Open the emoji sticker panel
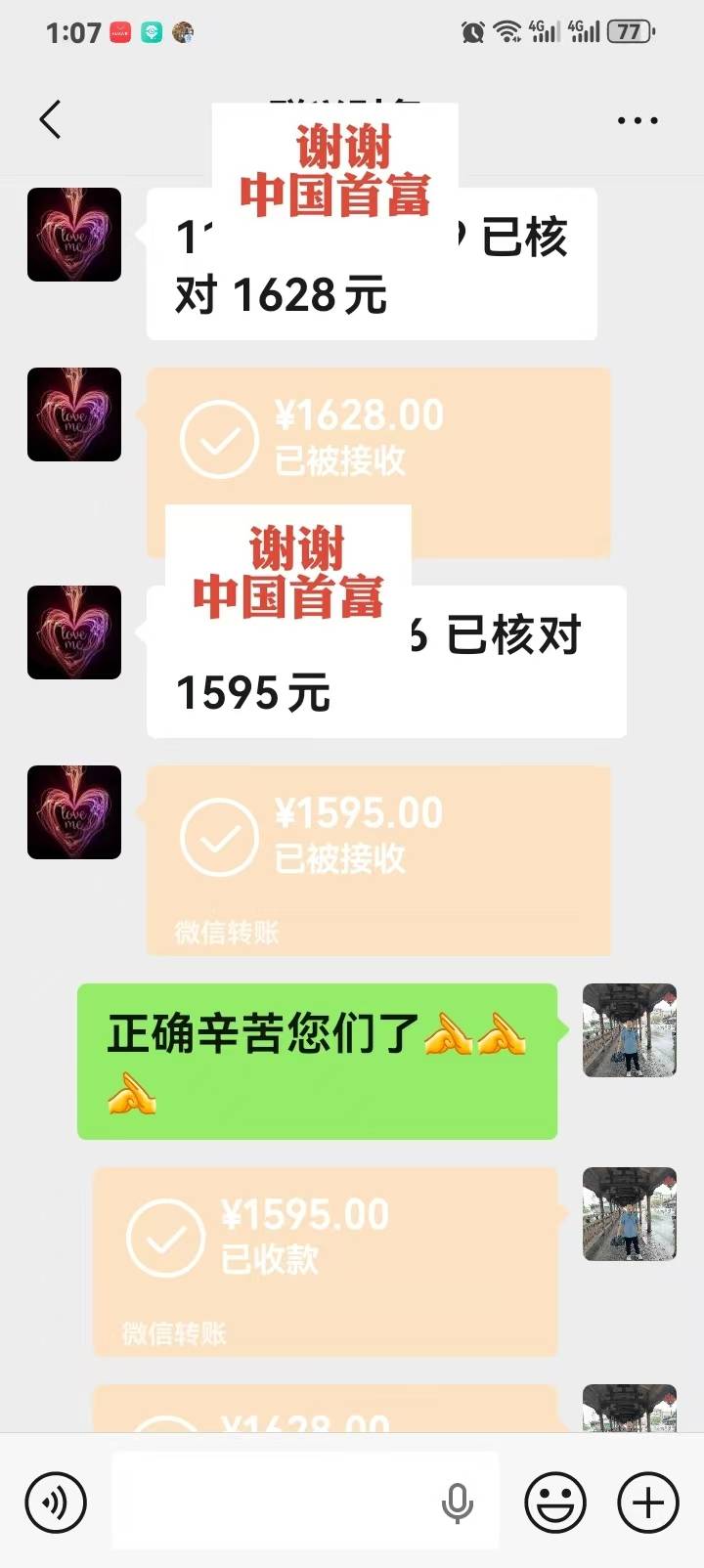The width and height of the screenshot is (704, 1568). (x=555, y=1503)
